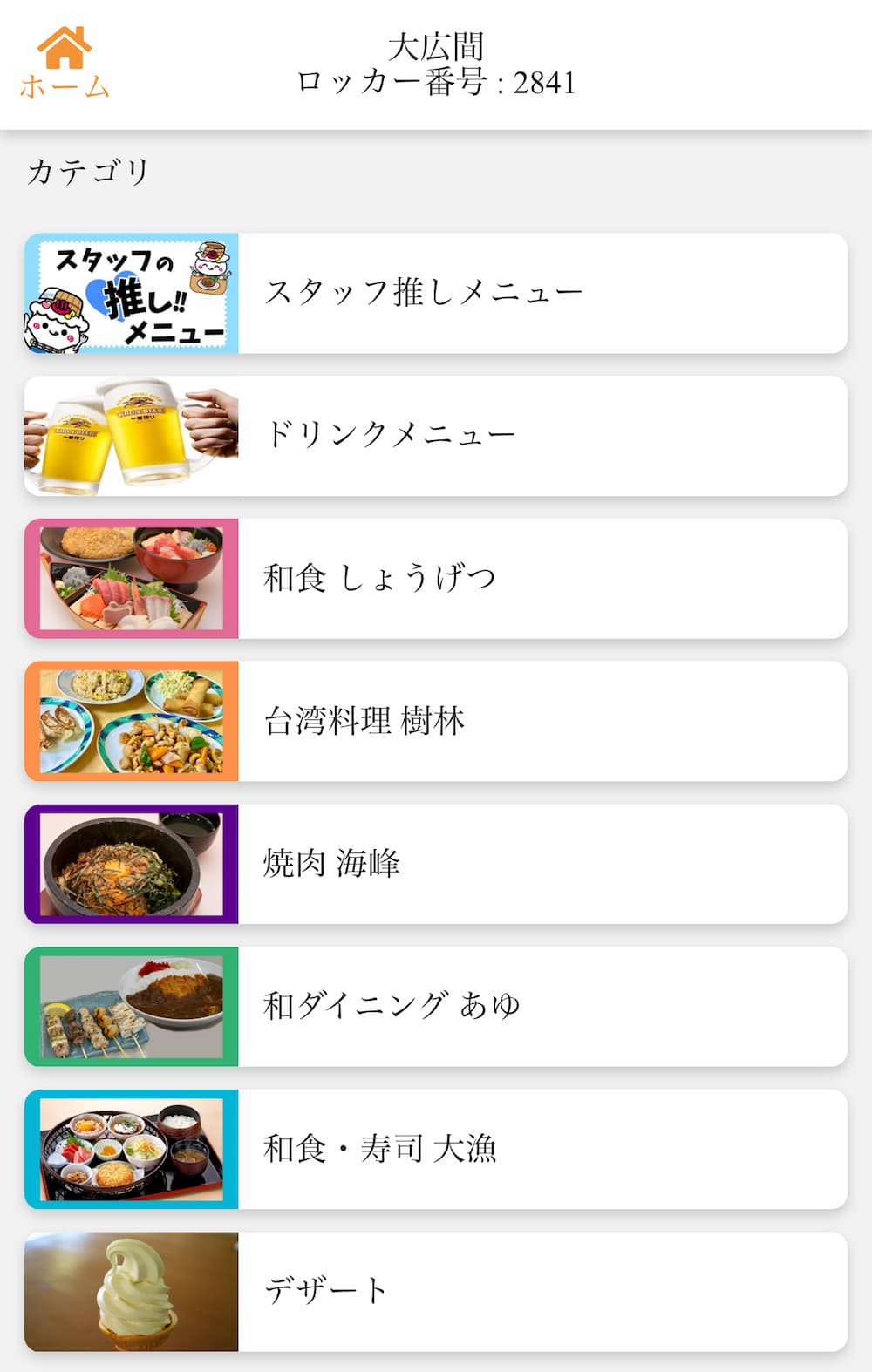Choose 和ダイニング あゆ category
Image resolution: width=872 pixels, height=1372 pixels.
[436, 1006]
